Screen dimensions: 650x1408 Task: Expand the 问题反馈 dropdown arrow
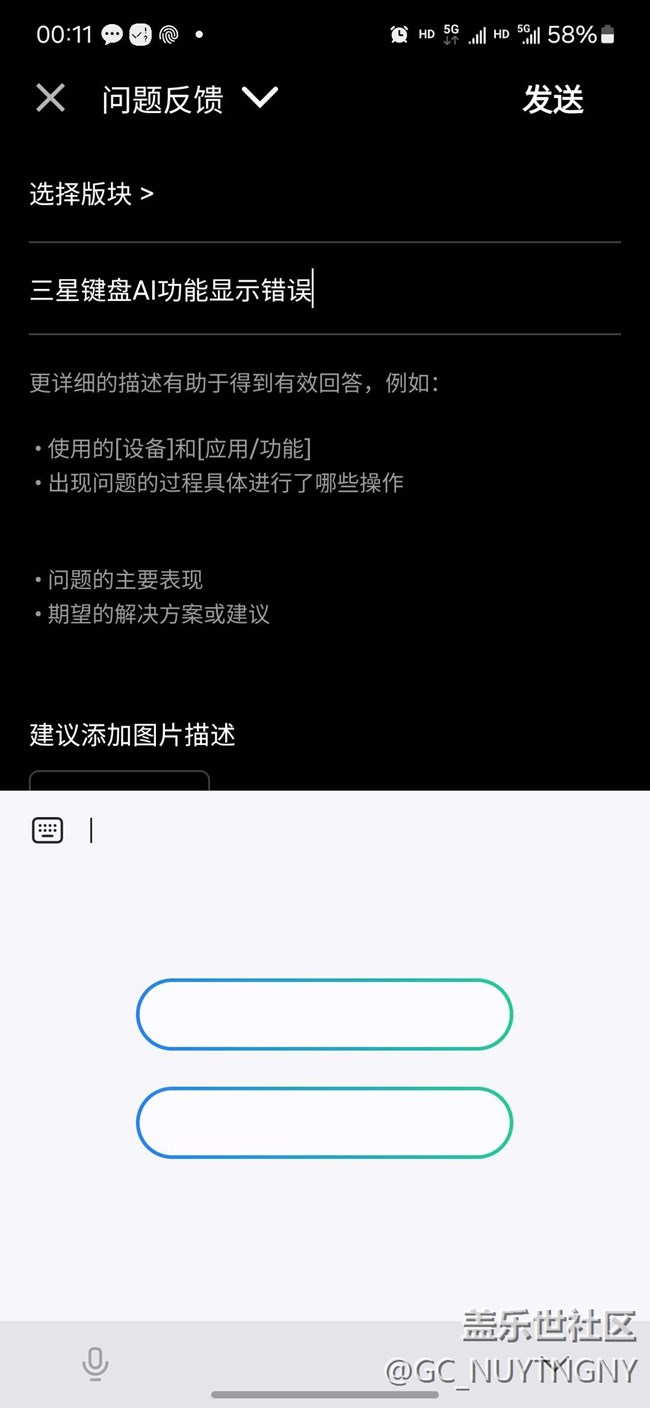pyautogui.click(x=260, y=98)
